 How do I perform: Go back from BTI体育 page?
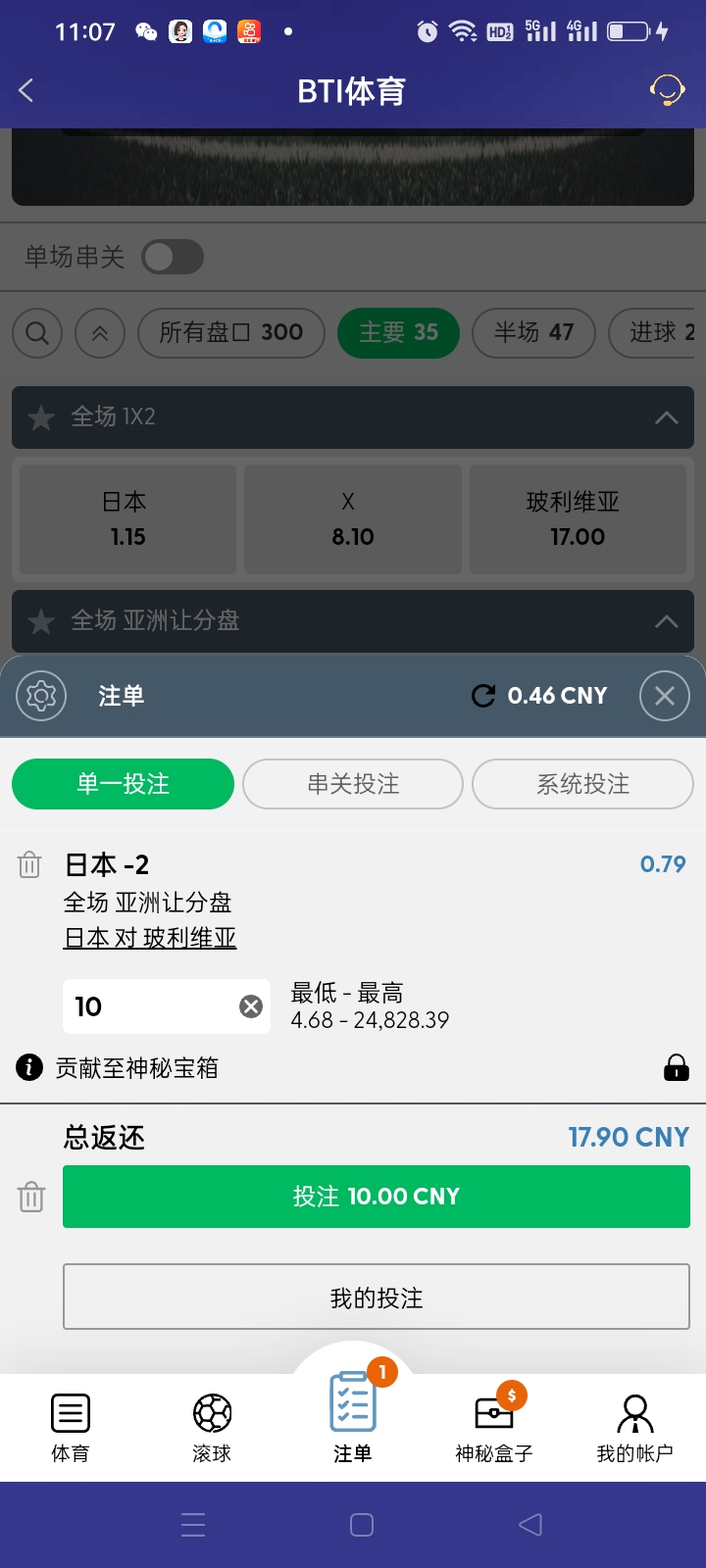tap(26, 91)
